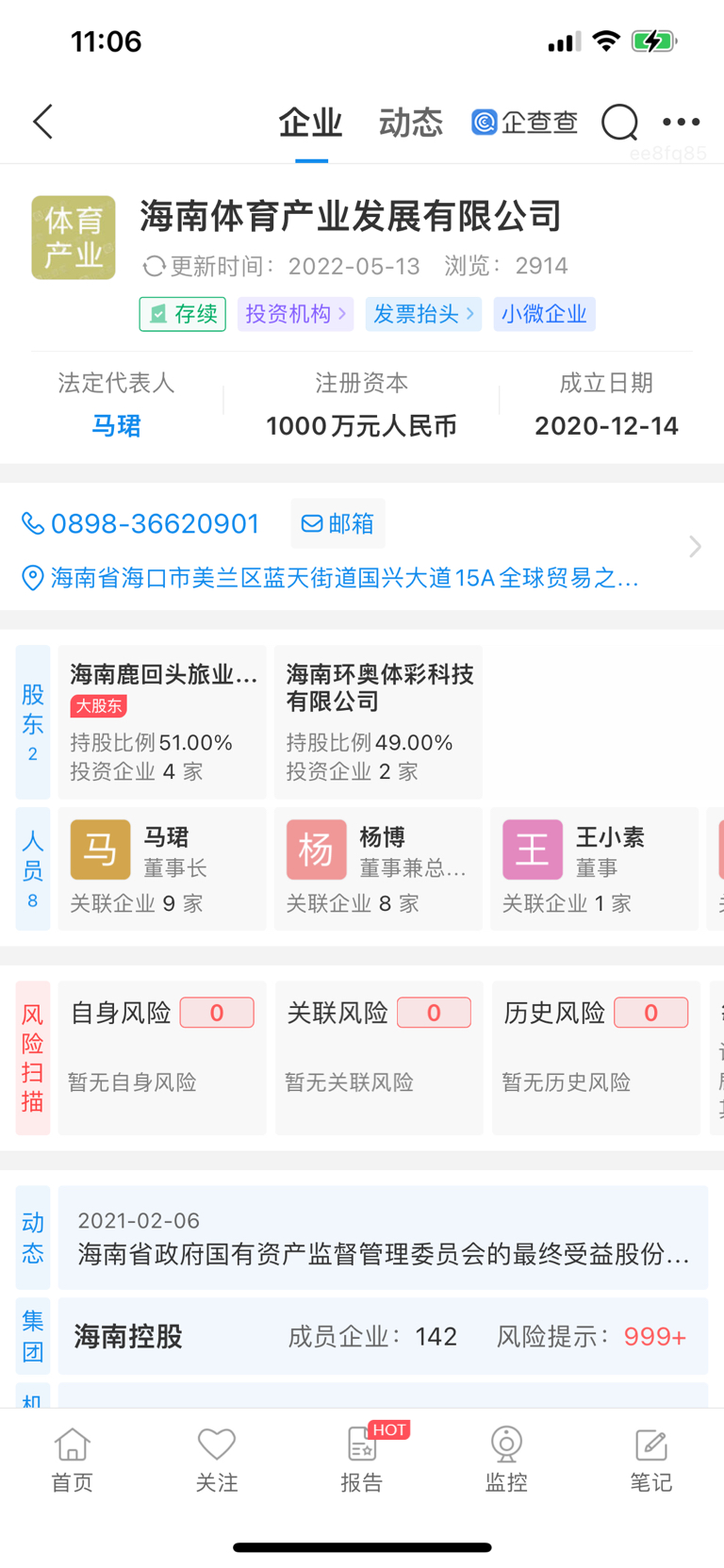Open legal representative 马珺's profile
This screenshot has height=1568, width=724.
pos(117,425)
